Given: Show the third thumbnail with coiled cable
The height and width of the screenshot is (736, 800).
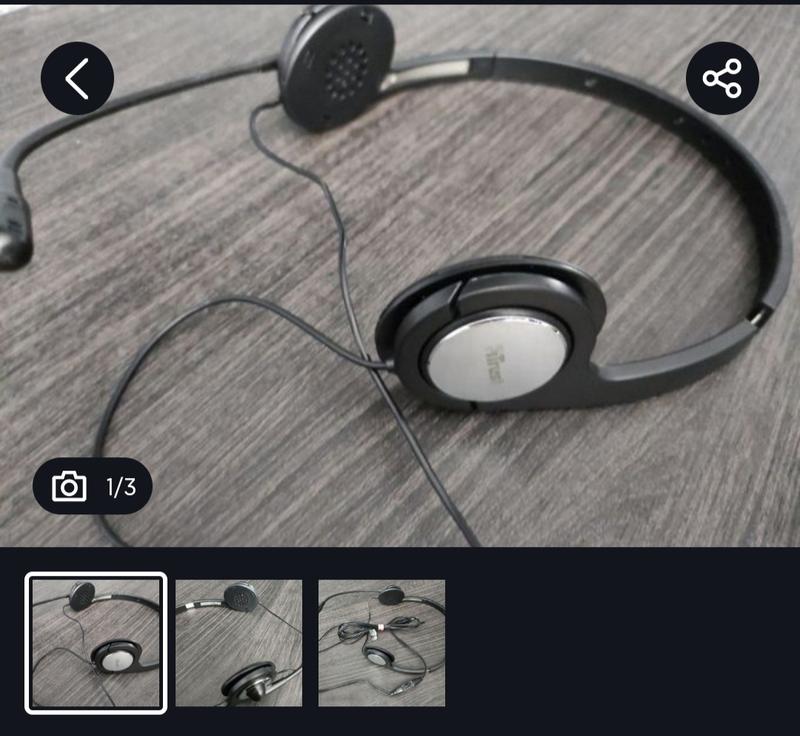Looking at the screenshot, I should [382, 643].
